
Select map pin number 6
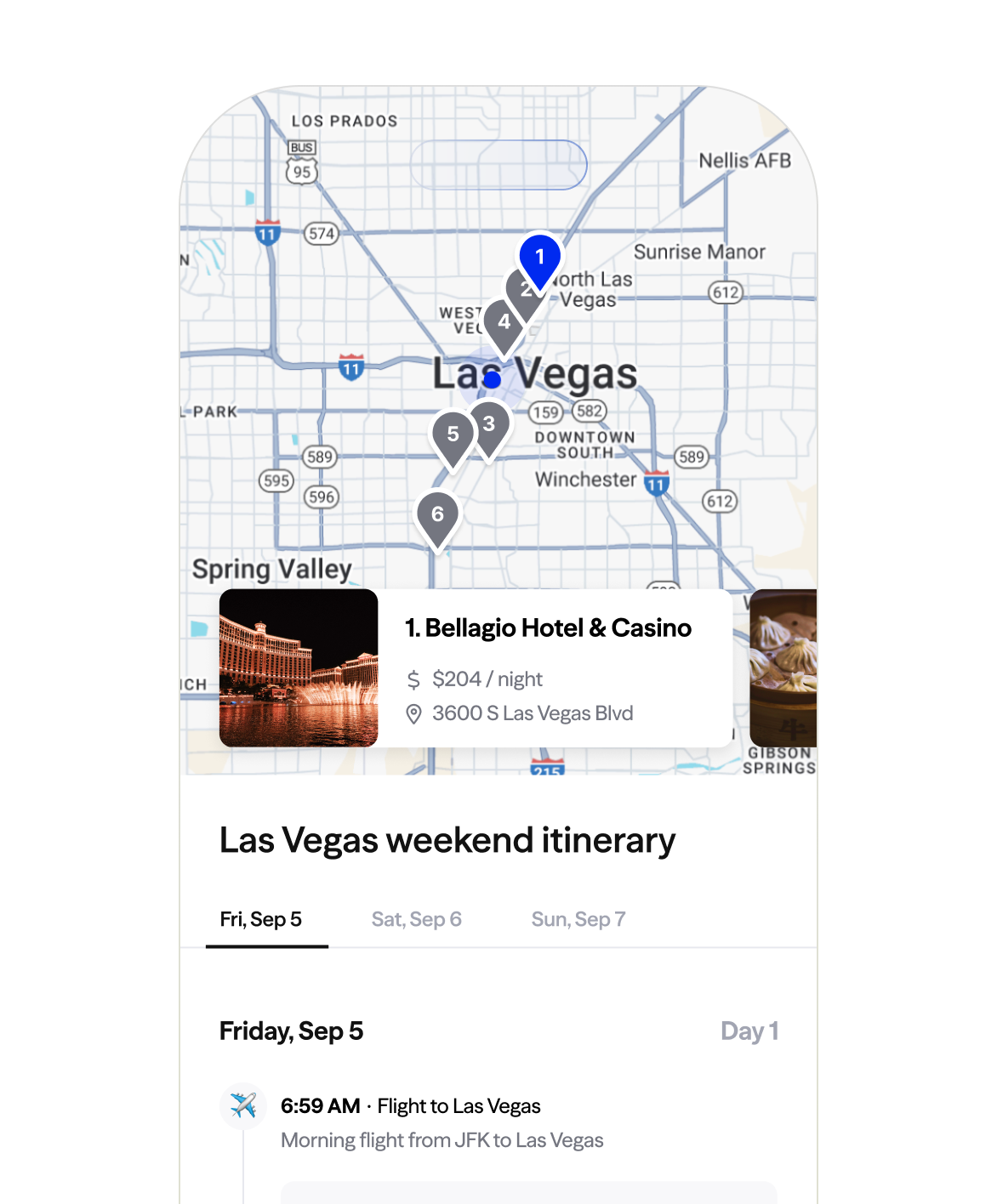pyautogui.click(x=437, y=514)
